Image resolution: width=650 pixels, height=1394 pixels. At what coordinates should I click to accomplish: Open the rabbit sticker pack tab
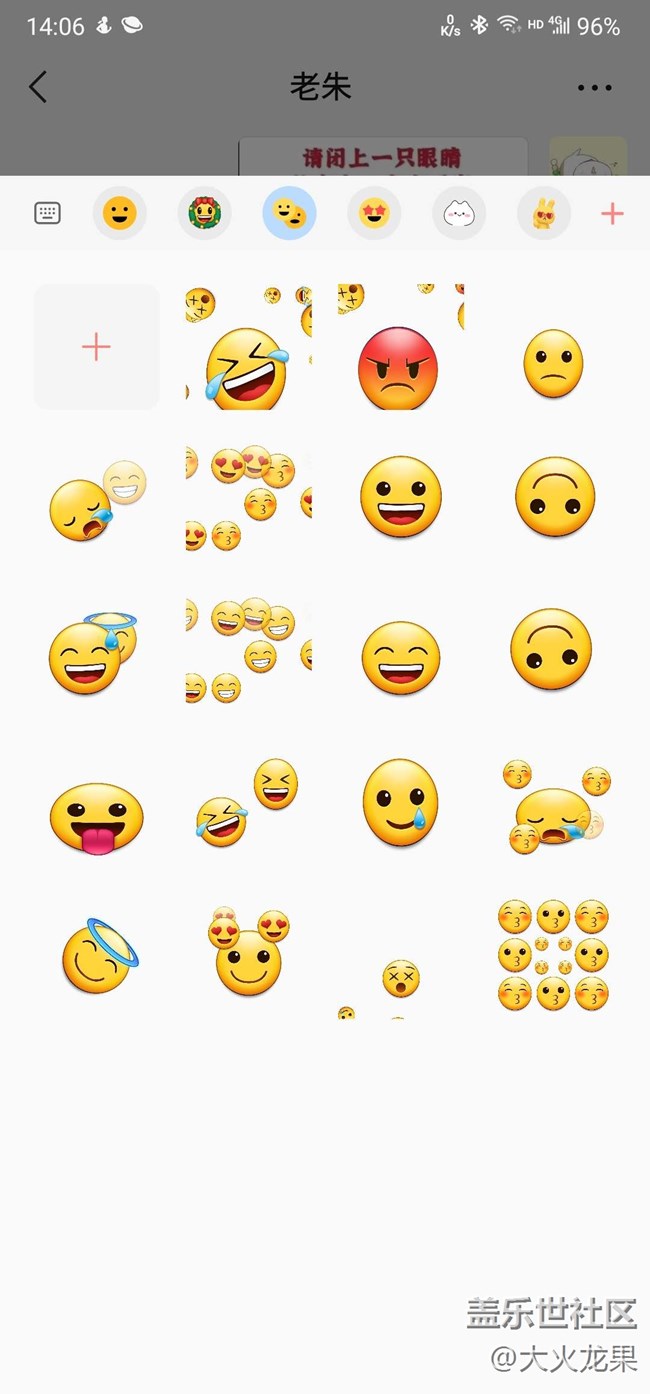click(x=544, y=213)
